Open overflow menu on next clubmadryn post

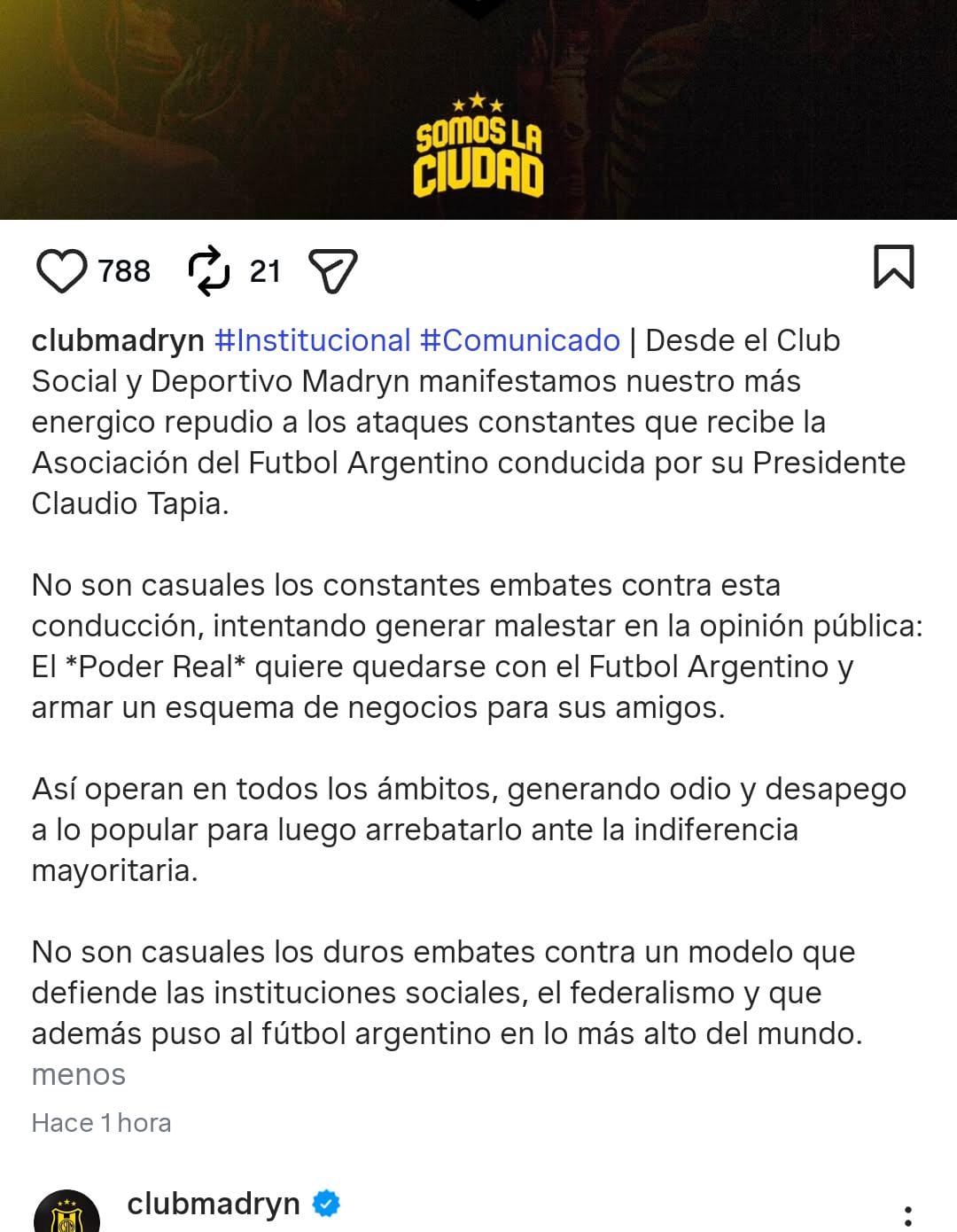(x=907, y=1214)
